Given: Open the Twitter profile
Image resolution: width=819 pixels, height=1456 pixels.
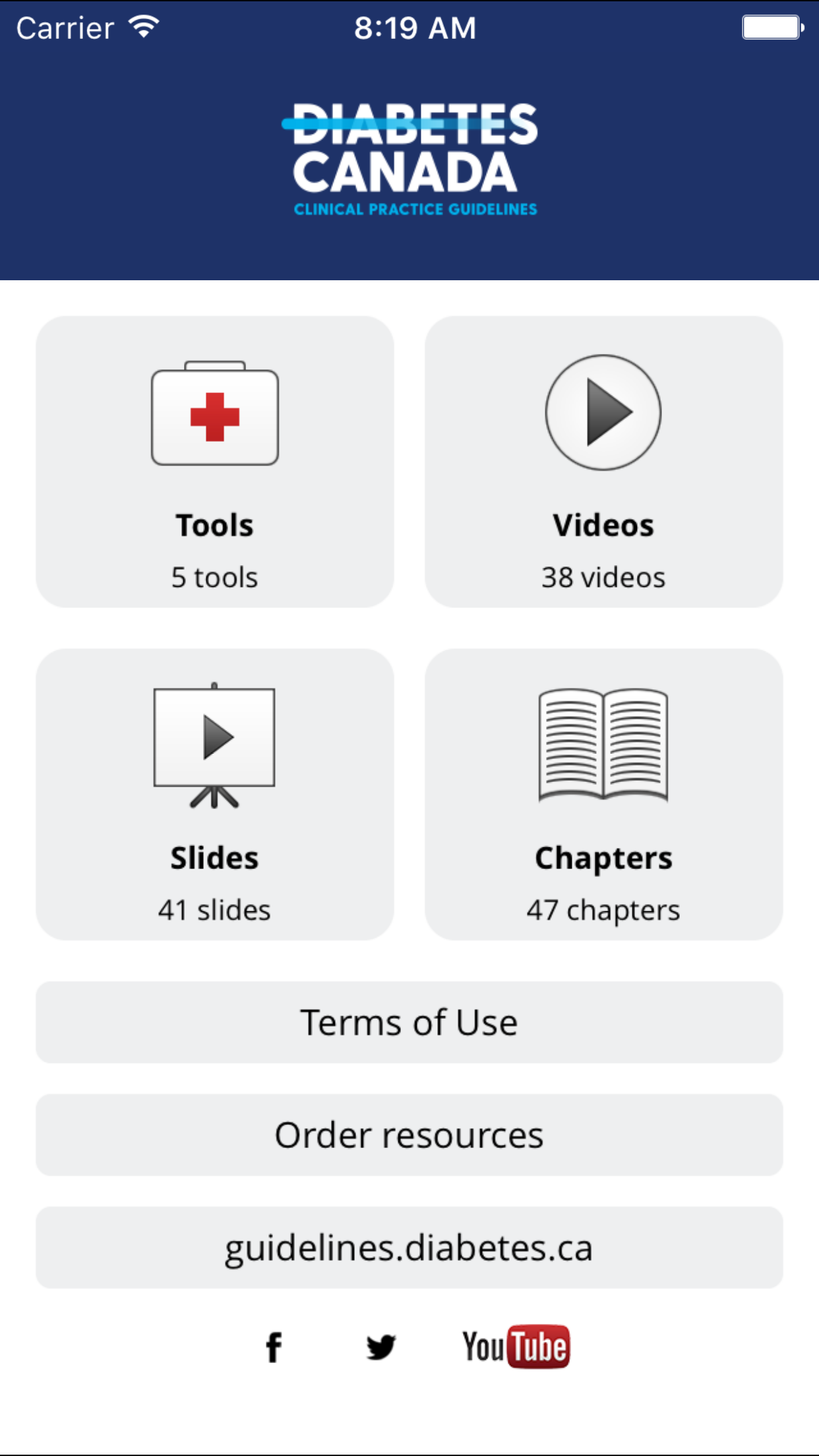Looking at the screenshot, I should pyautogui.click(x=381, y=1347).
